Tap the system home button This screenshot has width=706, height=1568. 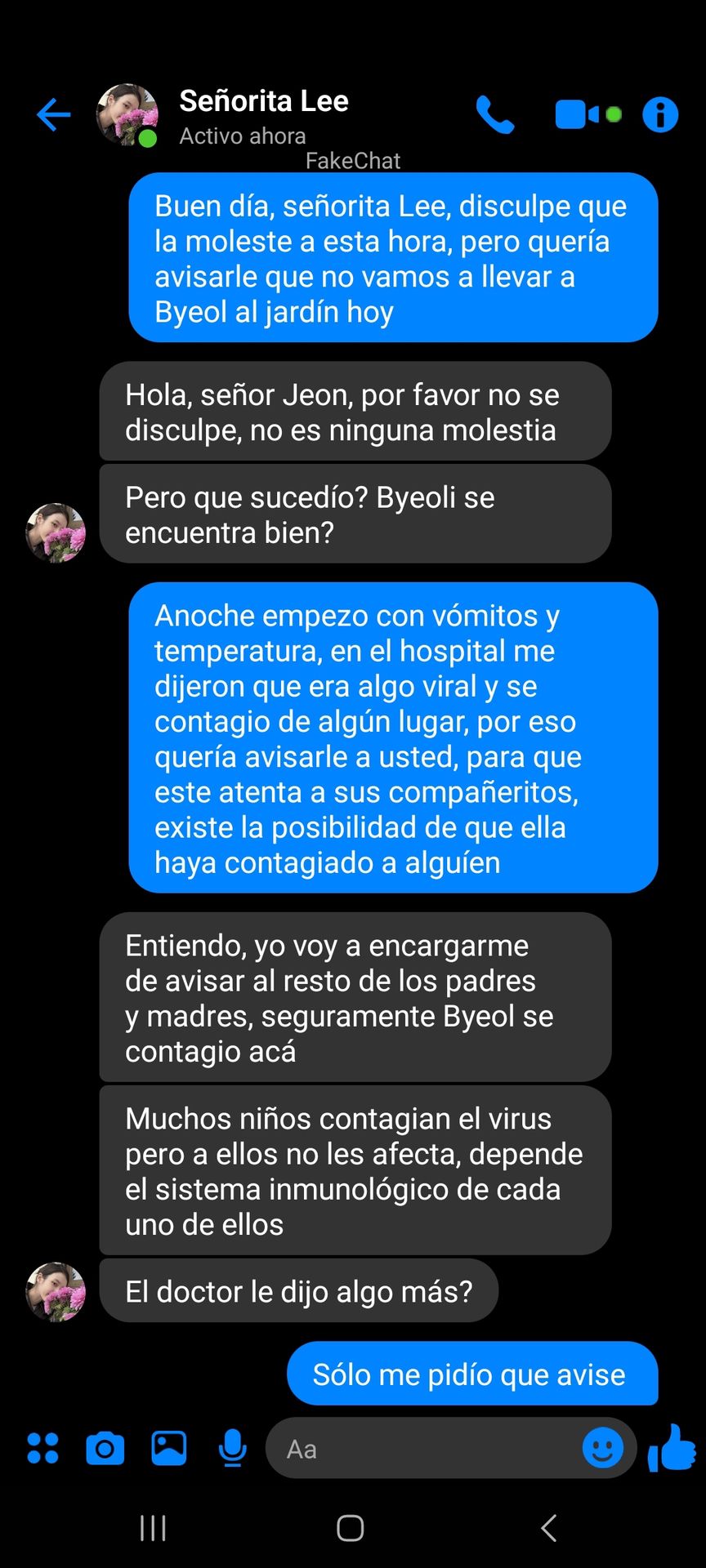[x=351, y=1527]
